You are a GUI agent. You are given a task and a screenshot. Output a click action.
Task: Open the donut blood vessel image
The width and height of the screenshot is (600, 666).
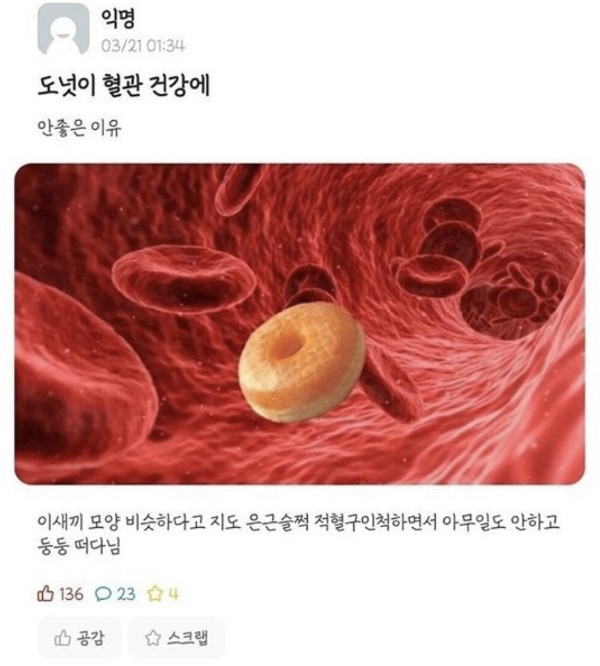point(299,324)
